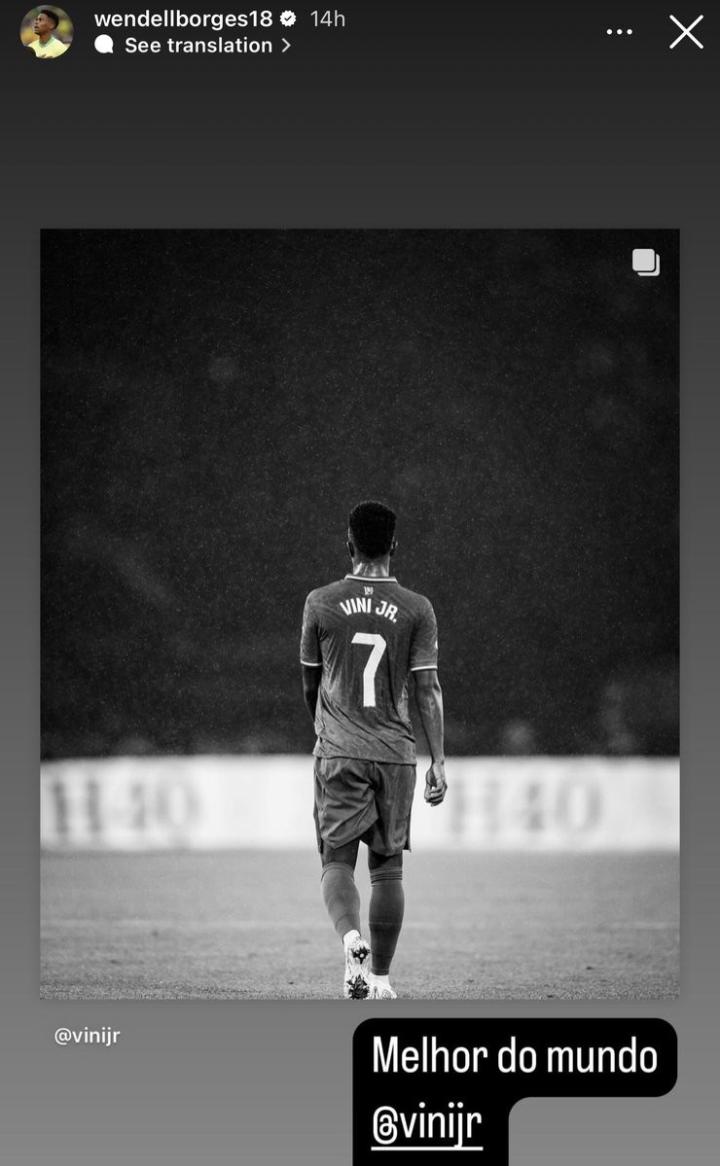Show the translation of this story
This screenshot has height=1166, width=720.
pos(198,46)
